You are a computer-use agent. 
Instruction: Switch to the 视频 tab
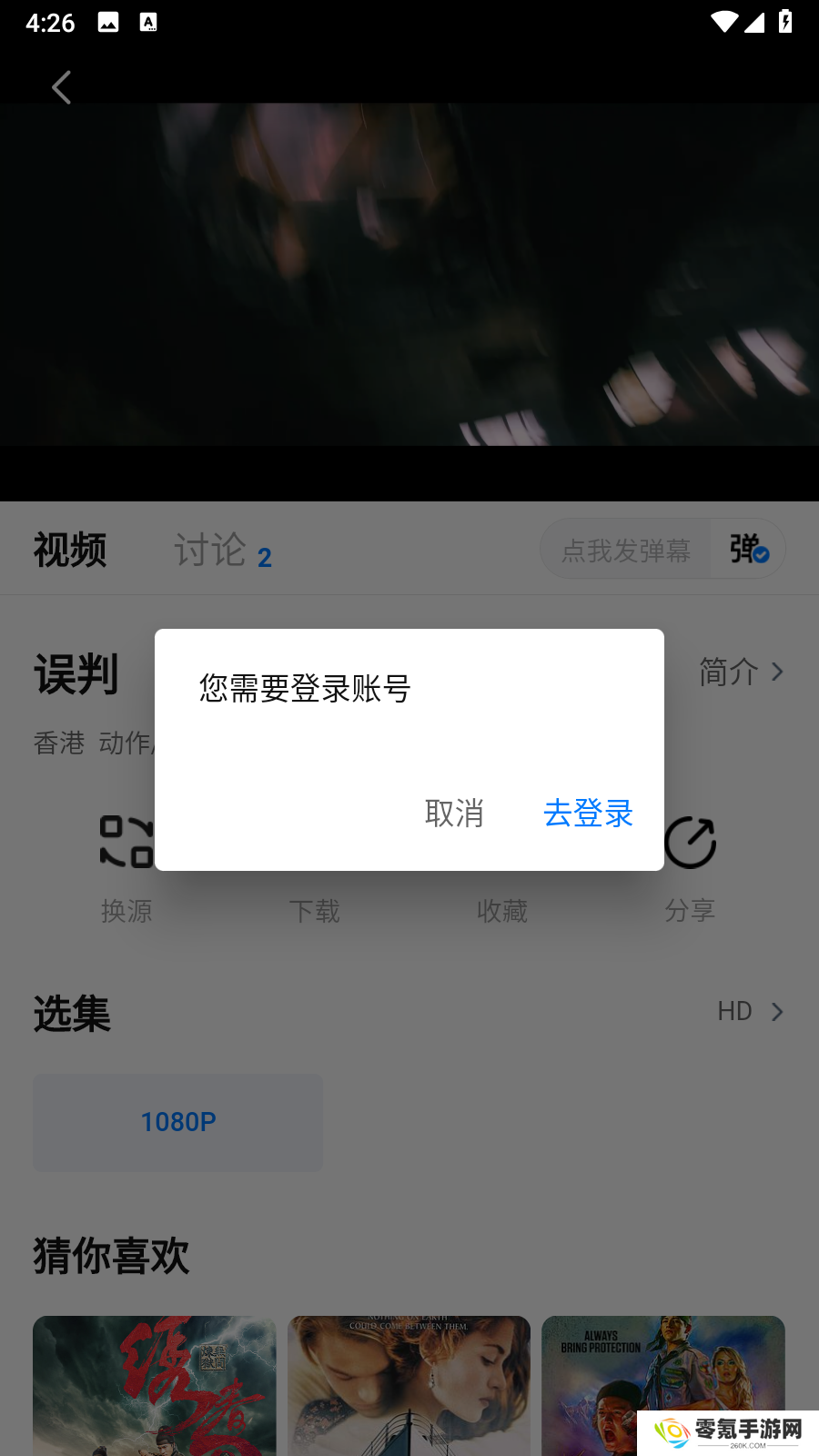pyautogui.click(x=70, y=551)
